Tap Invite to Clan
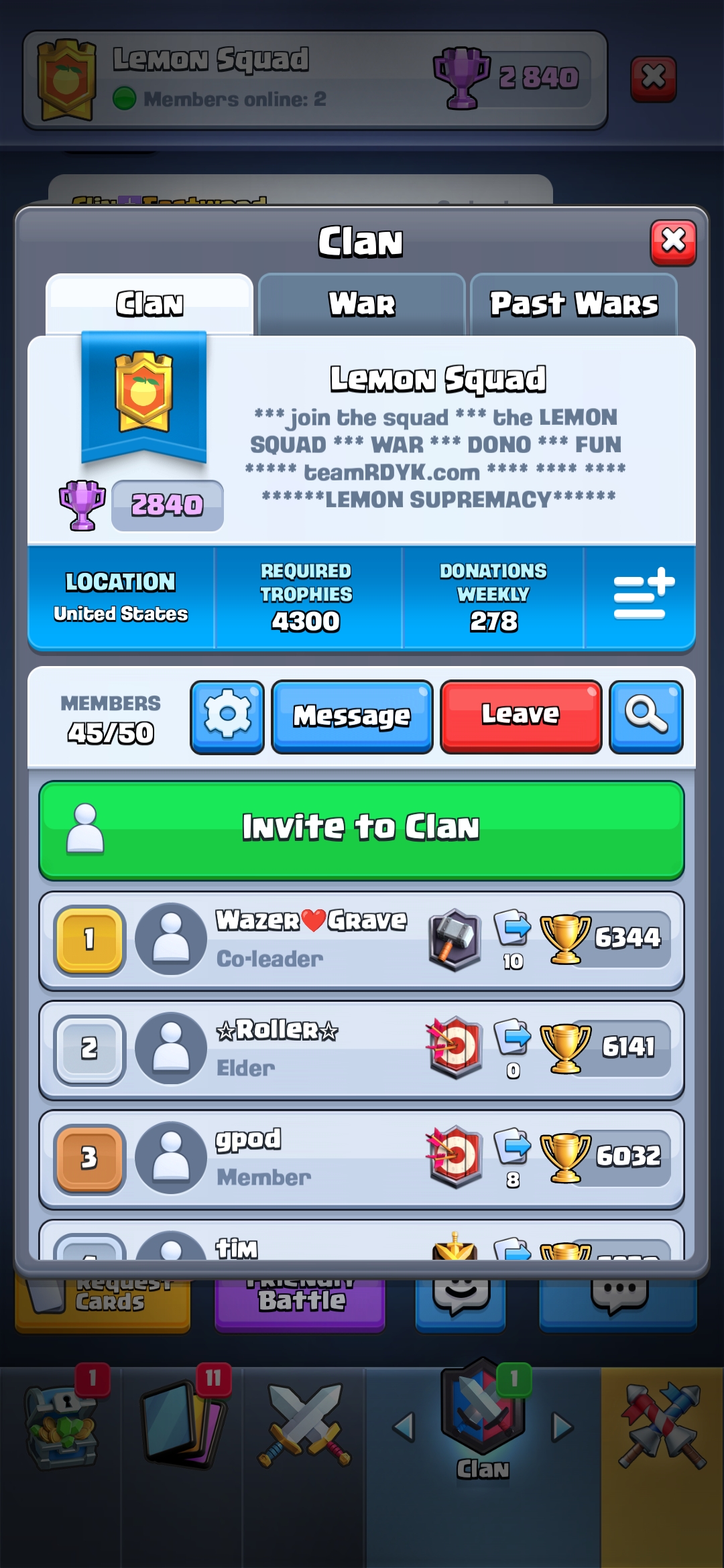 coord(361,830)
